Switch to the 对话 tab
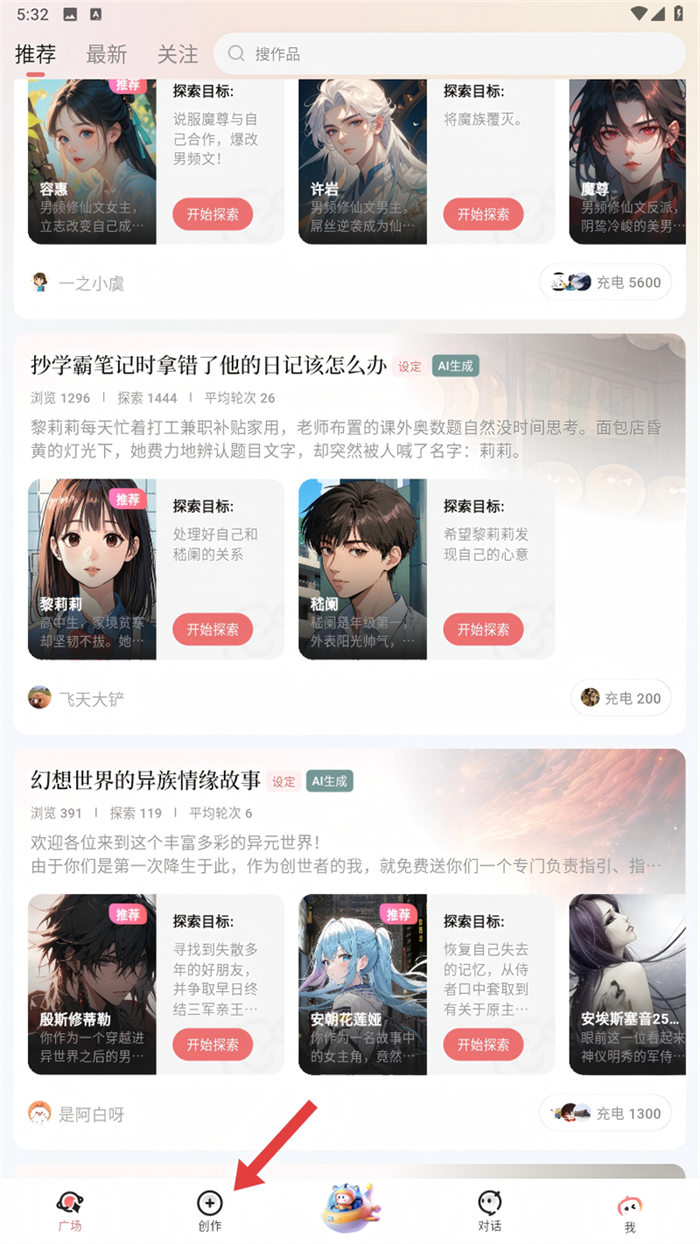This screenshot has width=700, height=1244. tap(489, 1210)
